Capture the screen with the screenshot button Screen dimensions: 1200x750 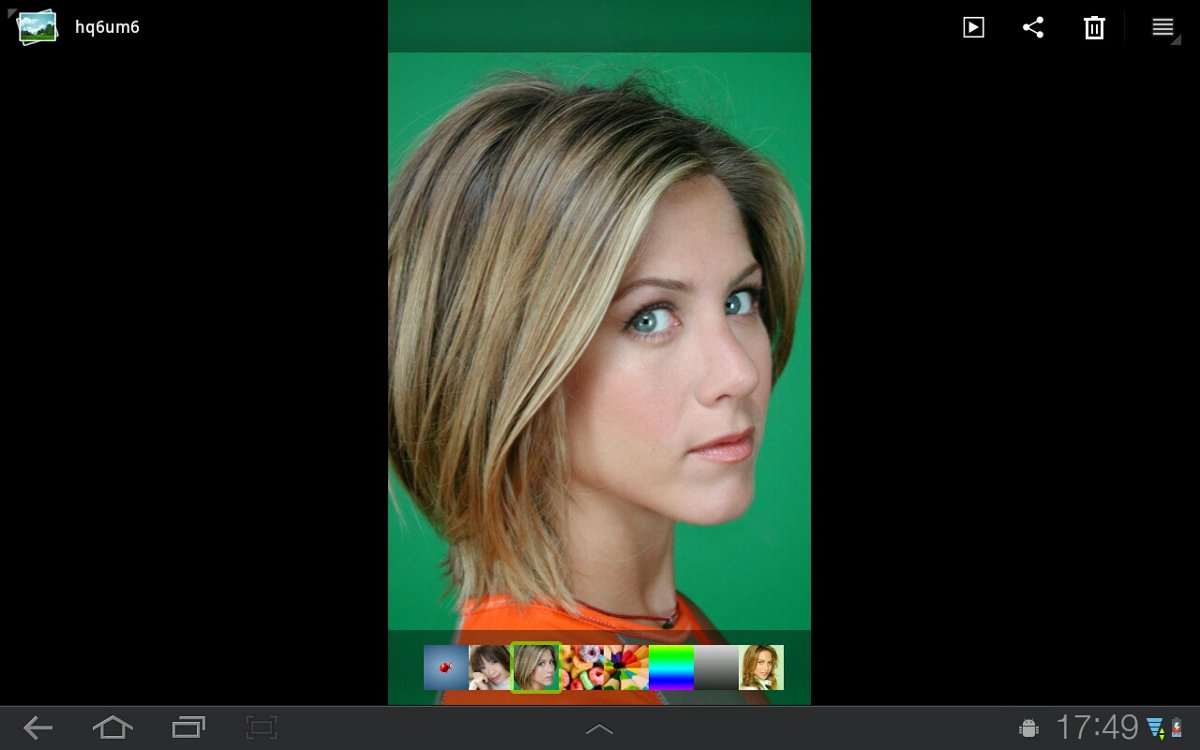[x=261, y=728]
